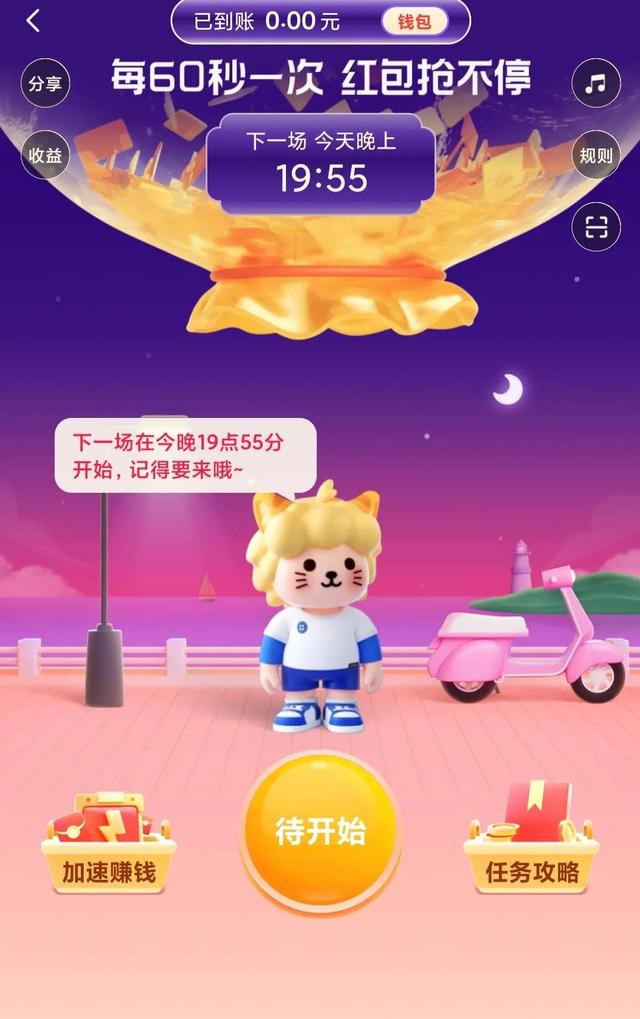Tap the 分享 share button
This screenshot has width=640, height=1019.
pos(45,83)
